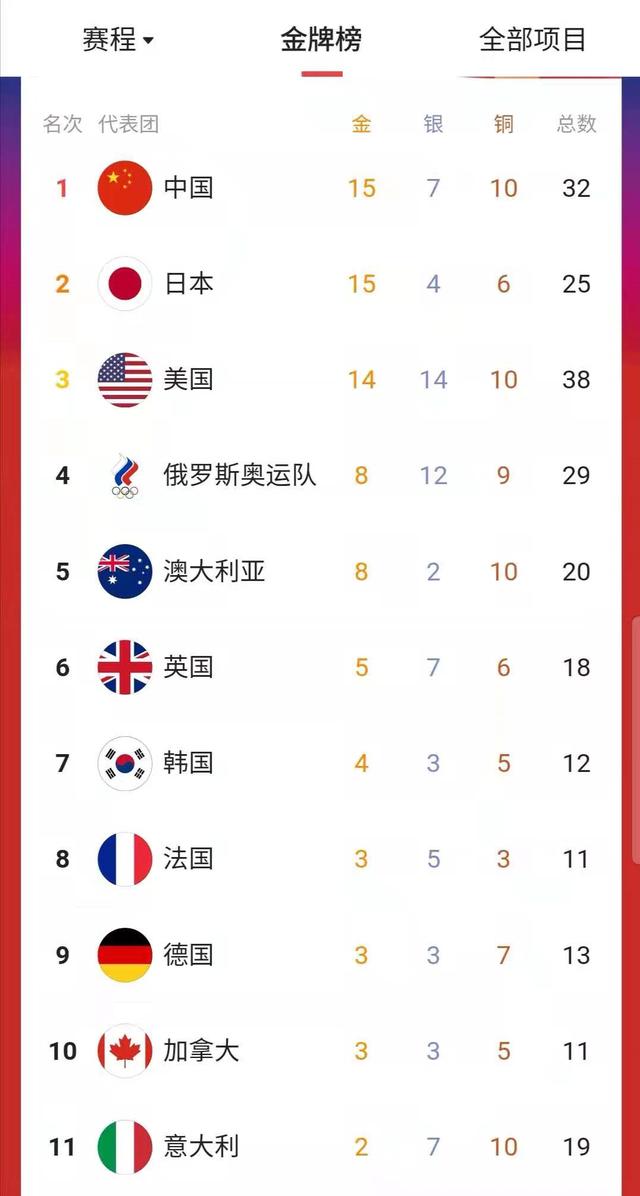Viewport: 640px width, 1196px height.
Task: View 美国 medal details
Action: (320, 380)
